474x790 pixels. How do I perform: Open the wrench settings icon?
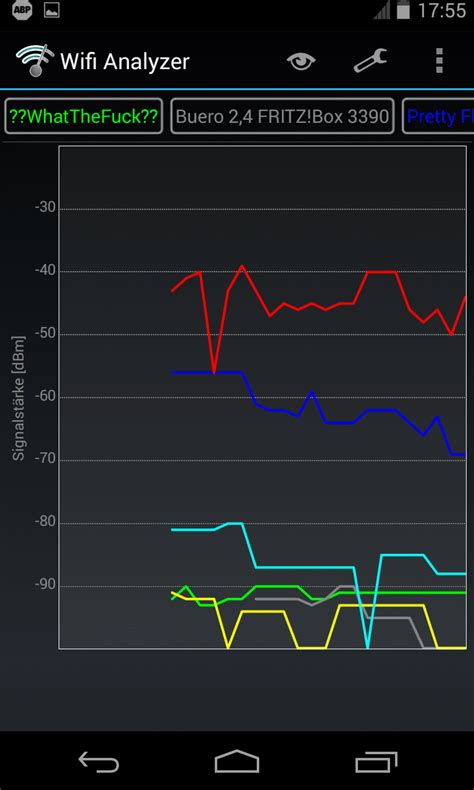coord(370,61)
